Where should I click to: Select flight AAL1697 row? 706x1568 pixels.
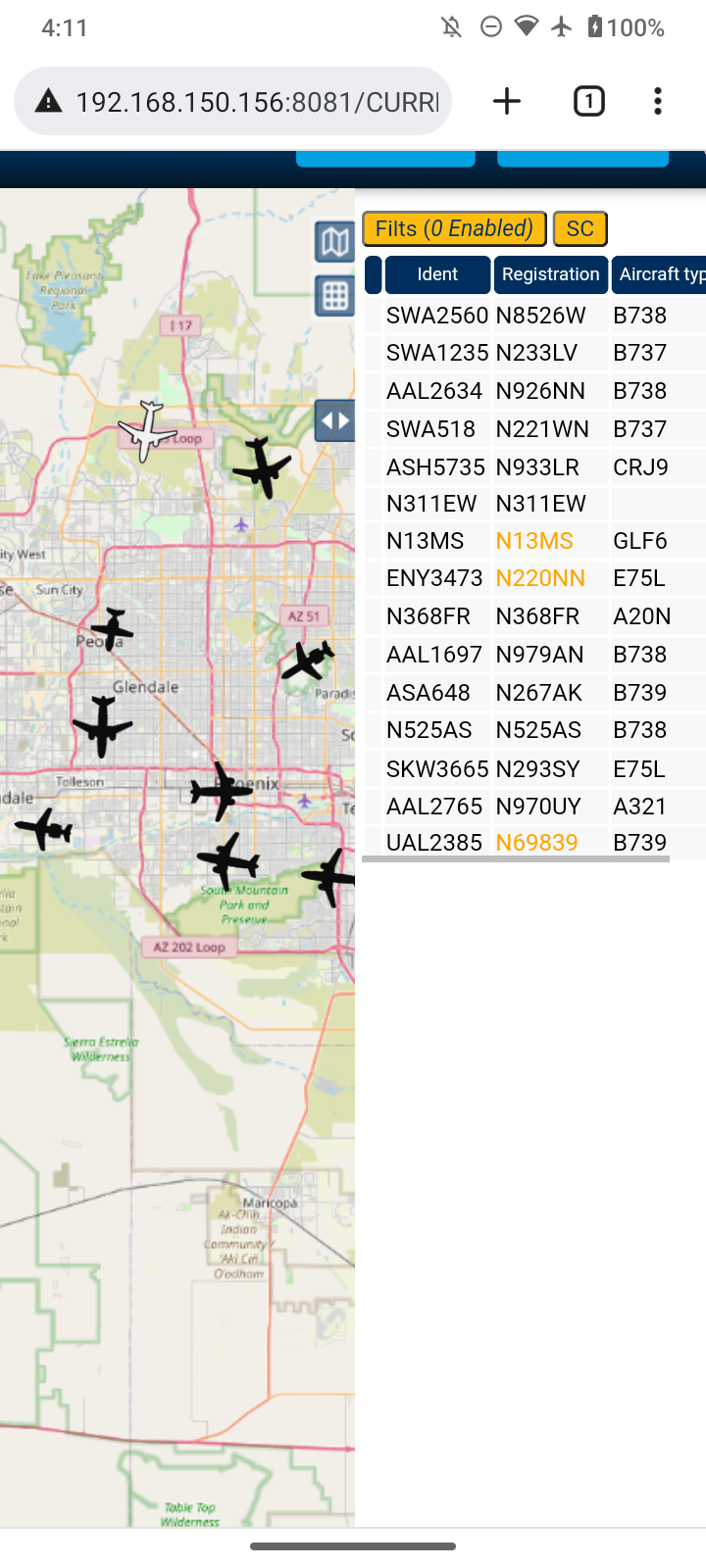[x=535, y=655]
